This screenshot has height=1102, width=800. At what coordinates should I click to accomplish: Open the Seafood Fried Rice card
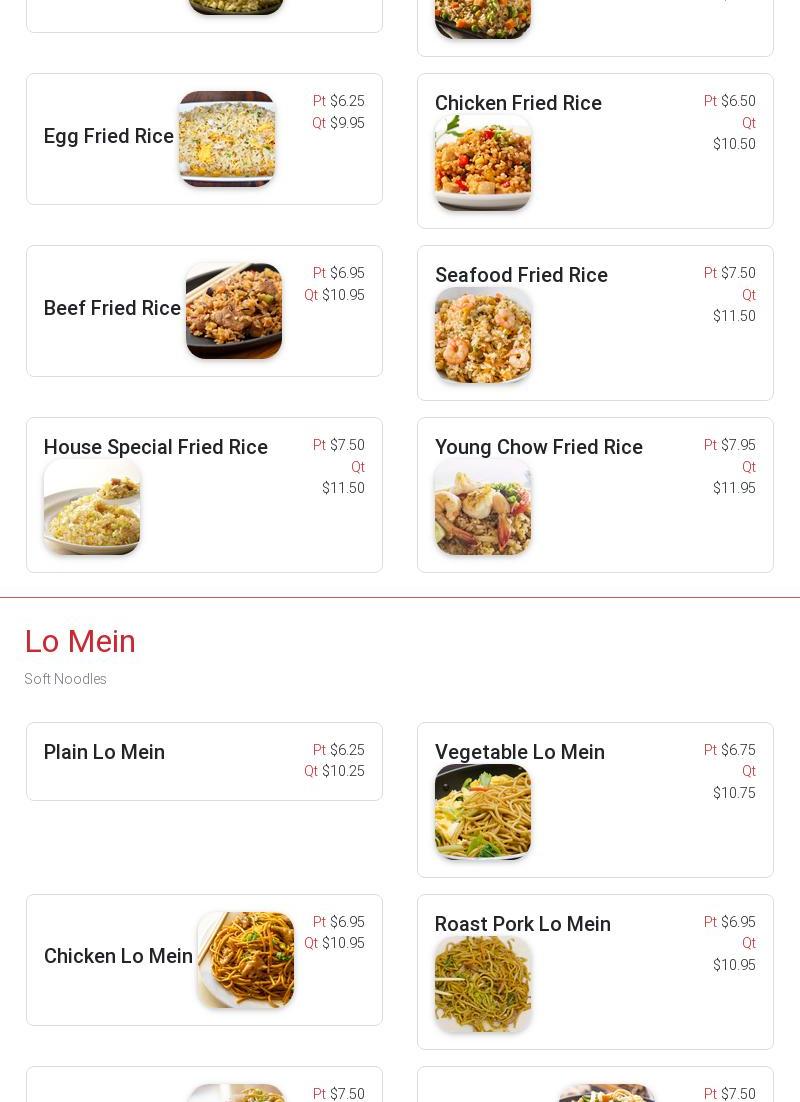tap(595, 323)
